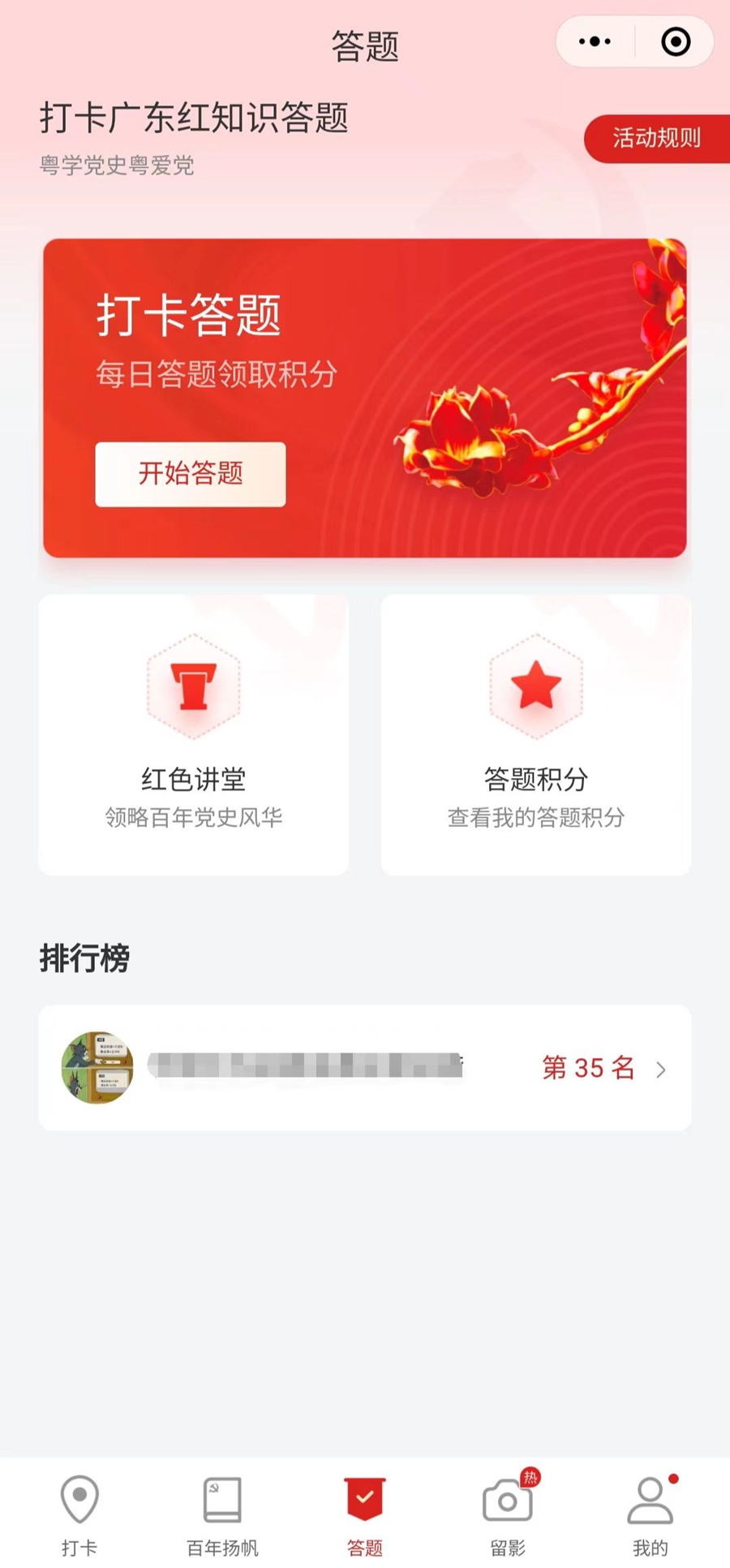Screen dimensions: 730x1568
Task: View the 活动规则 activity rules
Action: point(656,138)
